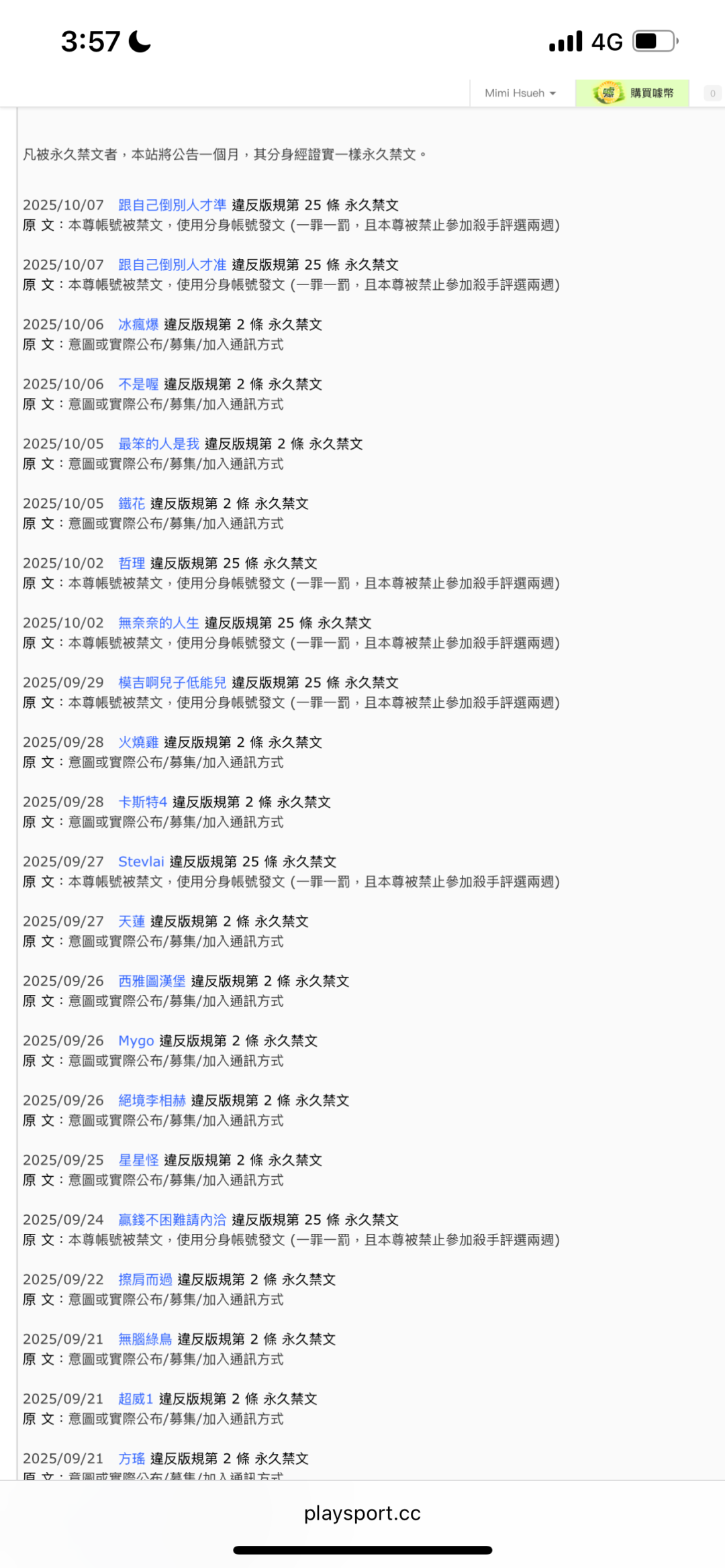The width and height of the screenshot is (725, 1568).
Task: Open user link 贏錢不困難請內洽
Action: [x=172, y=1220]
